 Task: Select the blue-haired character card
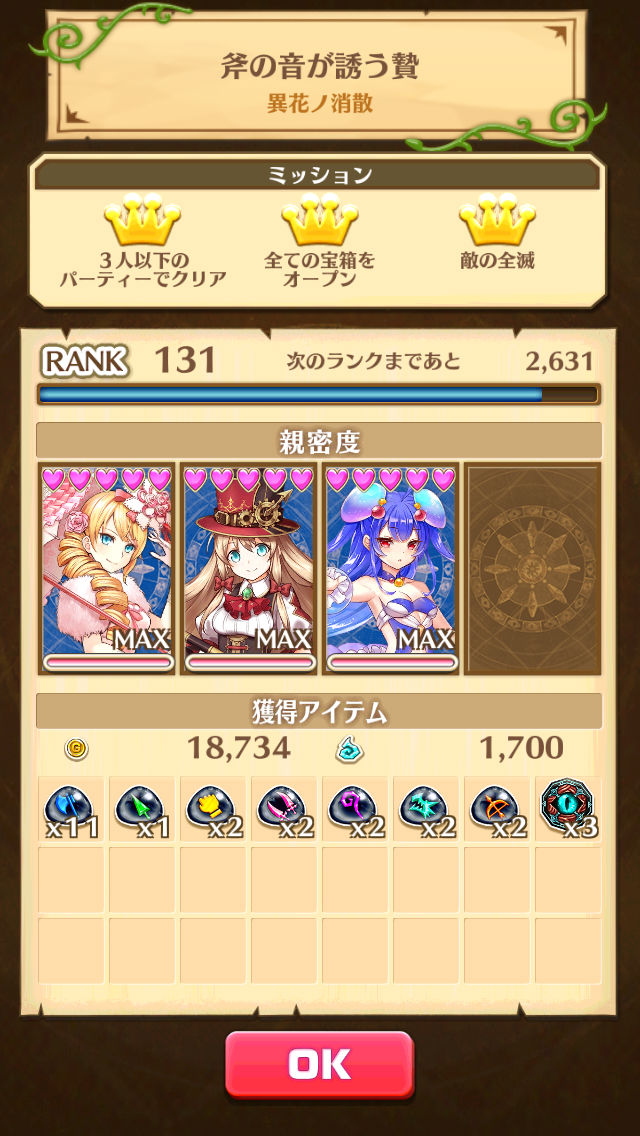tap(391, 568)
